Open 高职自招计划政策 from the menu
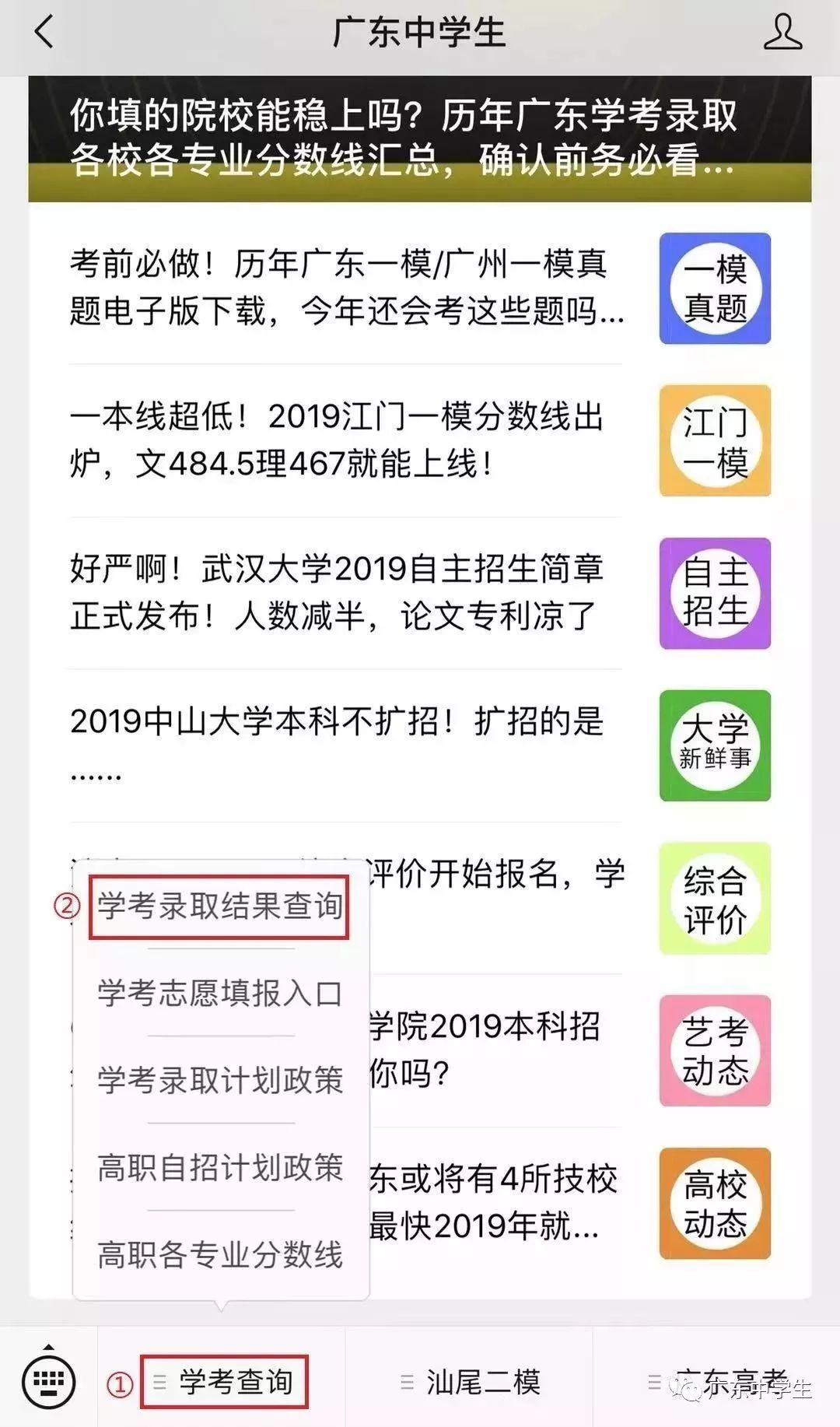 (220, 1168)
